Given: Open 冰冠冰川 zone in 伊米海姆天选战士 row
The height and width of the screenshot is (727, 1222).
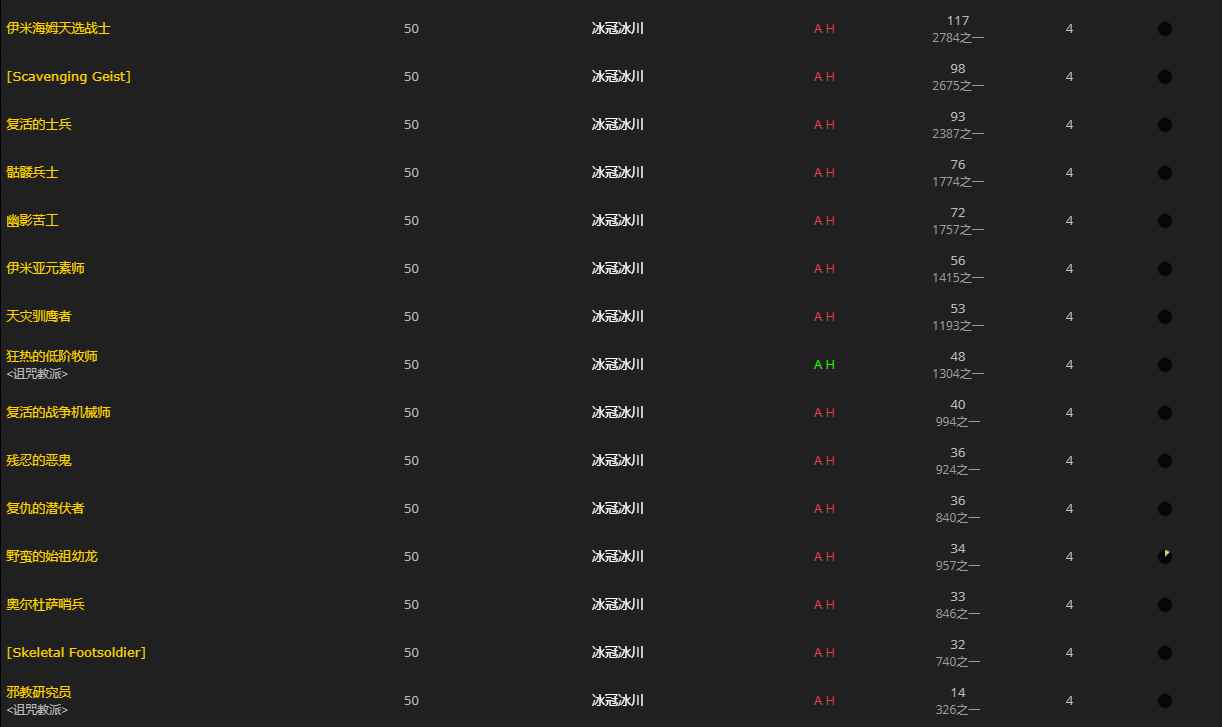Looking at the screenshot, I should 617,28.
